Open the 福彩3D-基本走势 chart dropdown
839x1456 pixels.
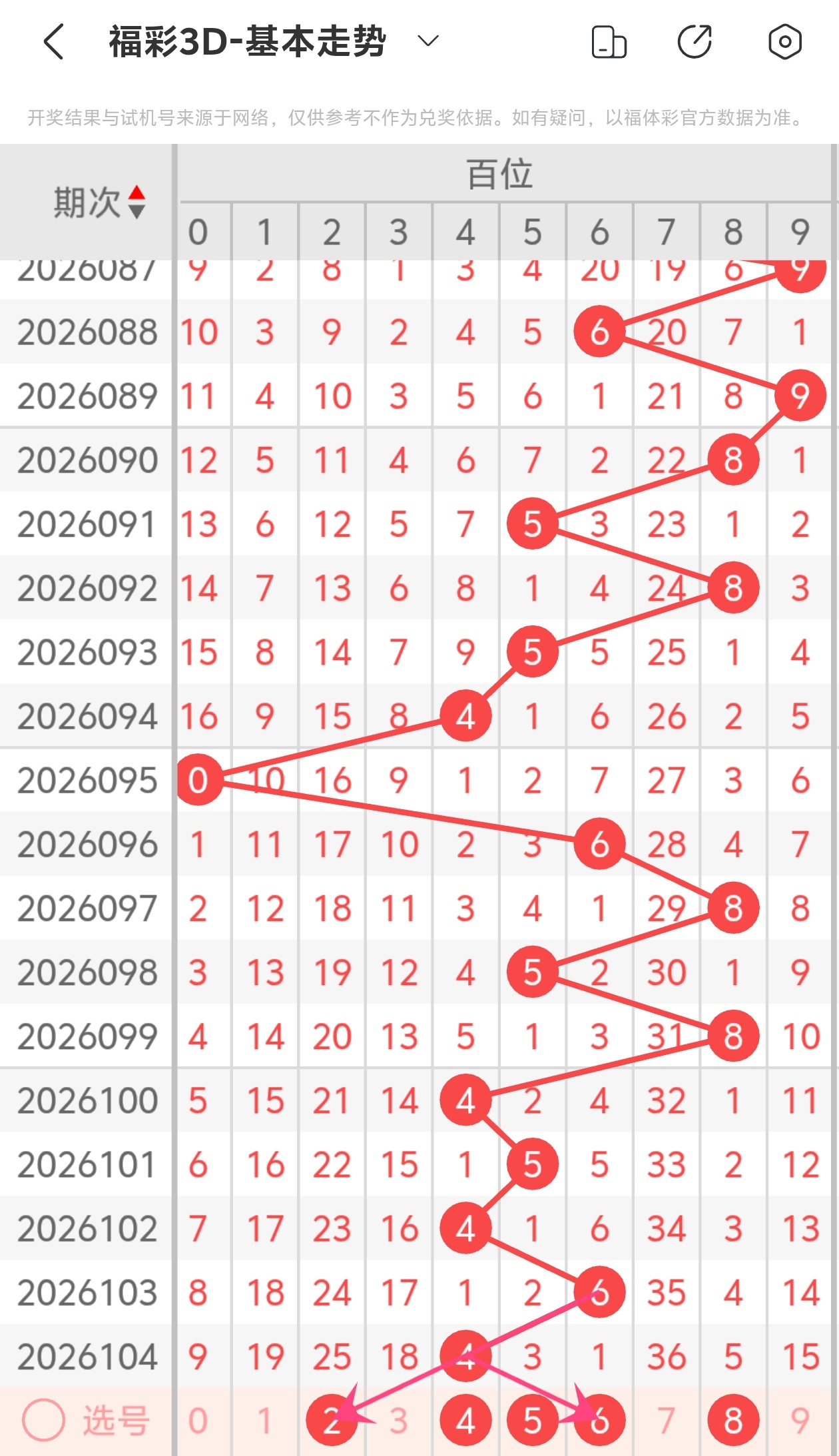tap(427, 41)
